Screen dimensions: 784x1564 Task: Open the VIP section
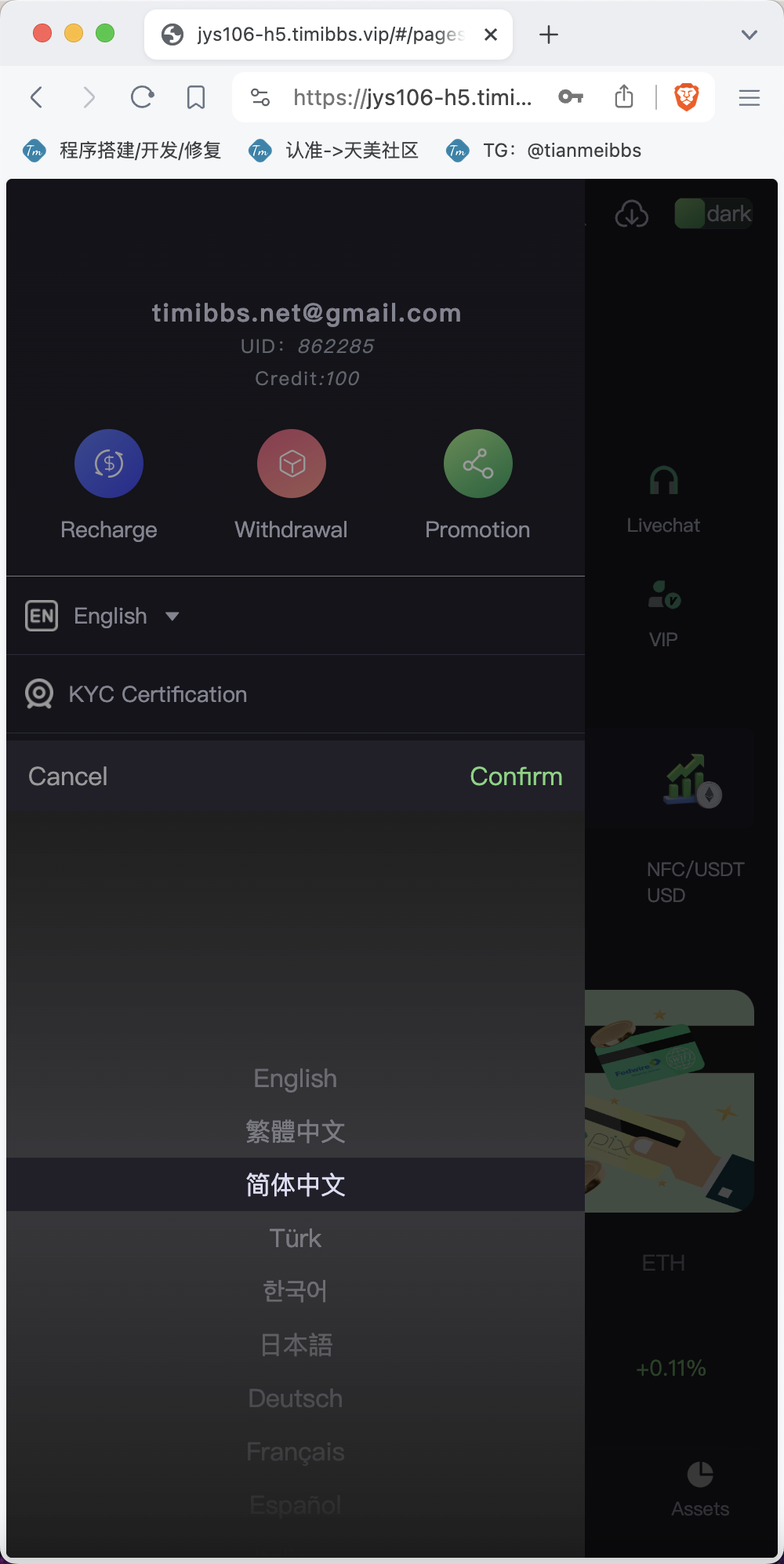663,614
